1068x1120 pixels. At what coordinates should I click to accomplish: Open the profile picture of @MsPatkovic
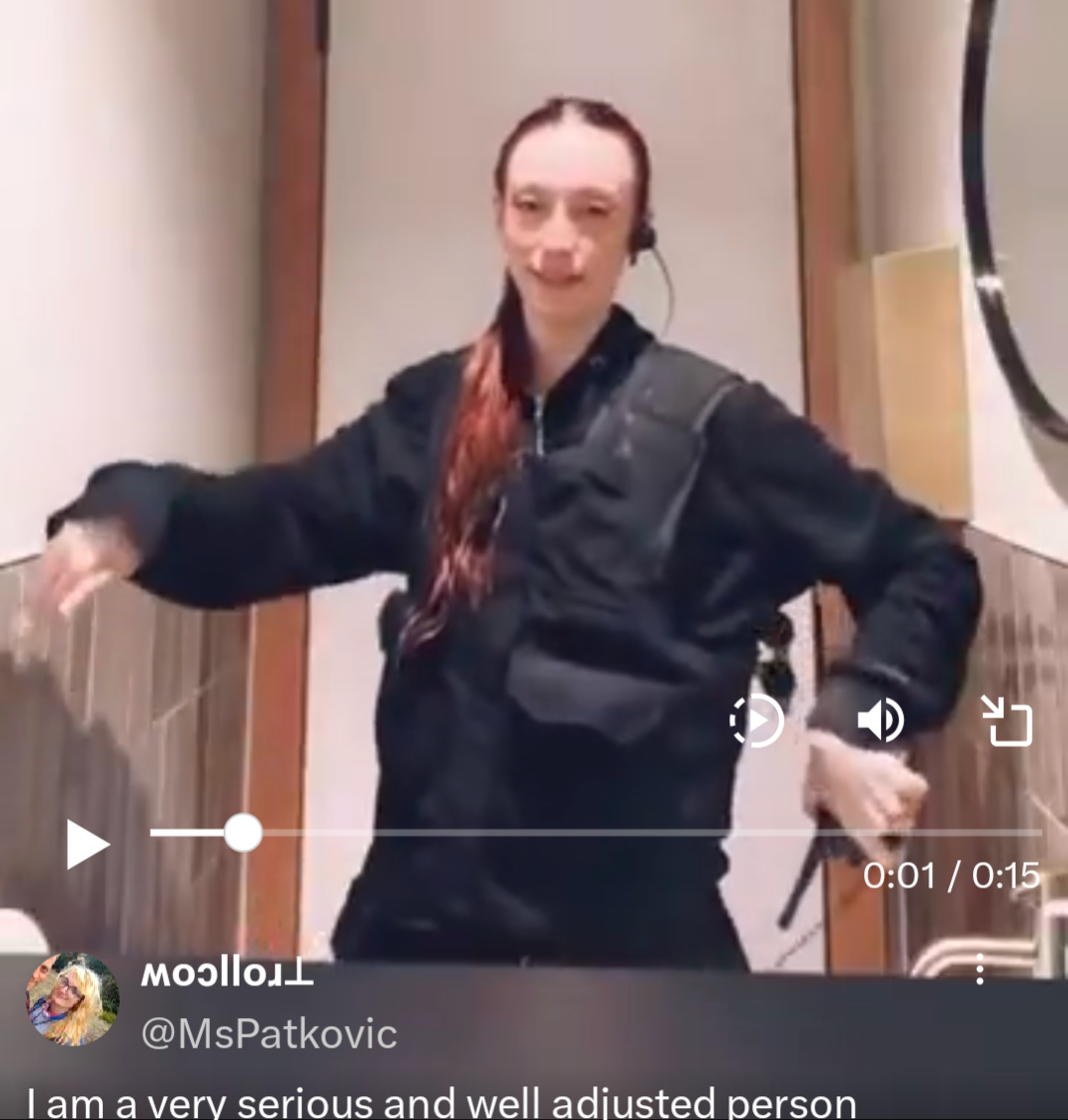coord(71,1000)
